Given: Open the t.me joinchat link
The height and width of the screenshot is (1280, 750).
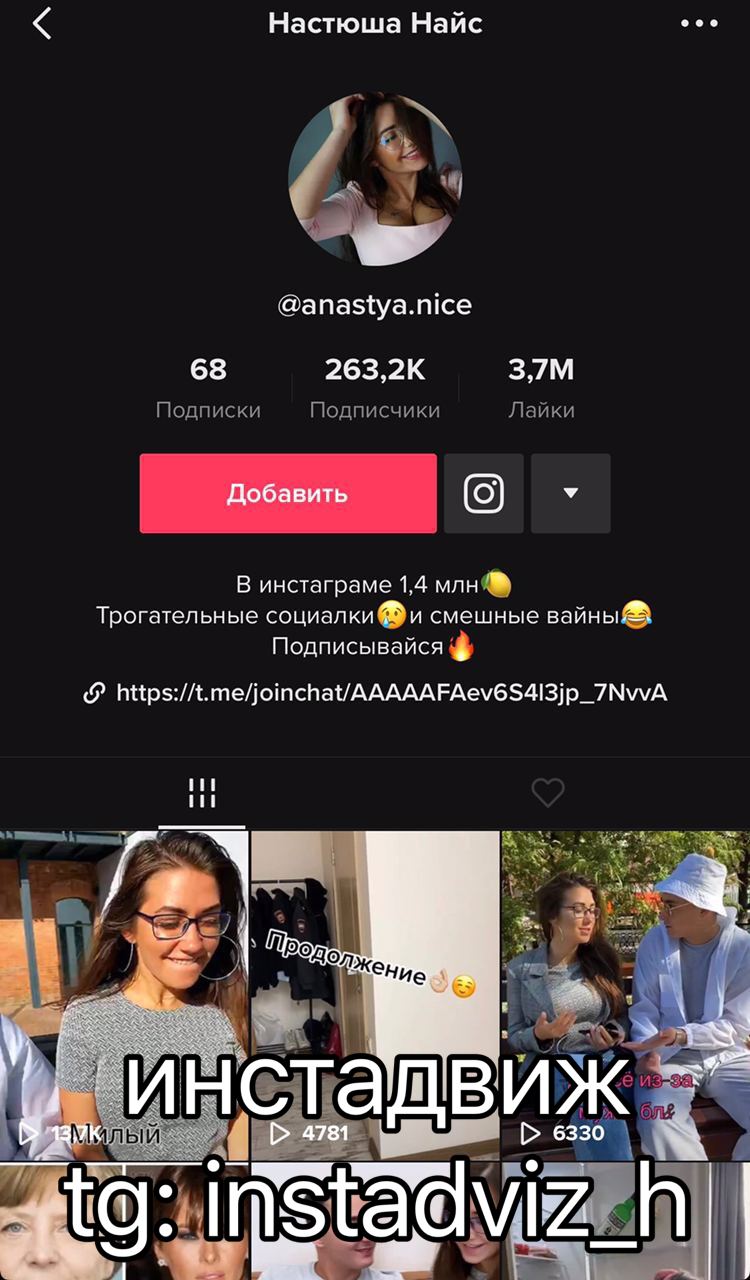Looking at the screenshot, I should [x=390, y=692].
